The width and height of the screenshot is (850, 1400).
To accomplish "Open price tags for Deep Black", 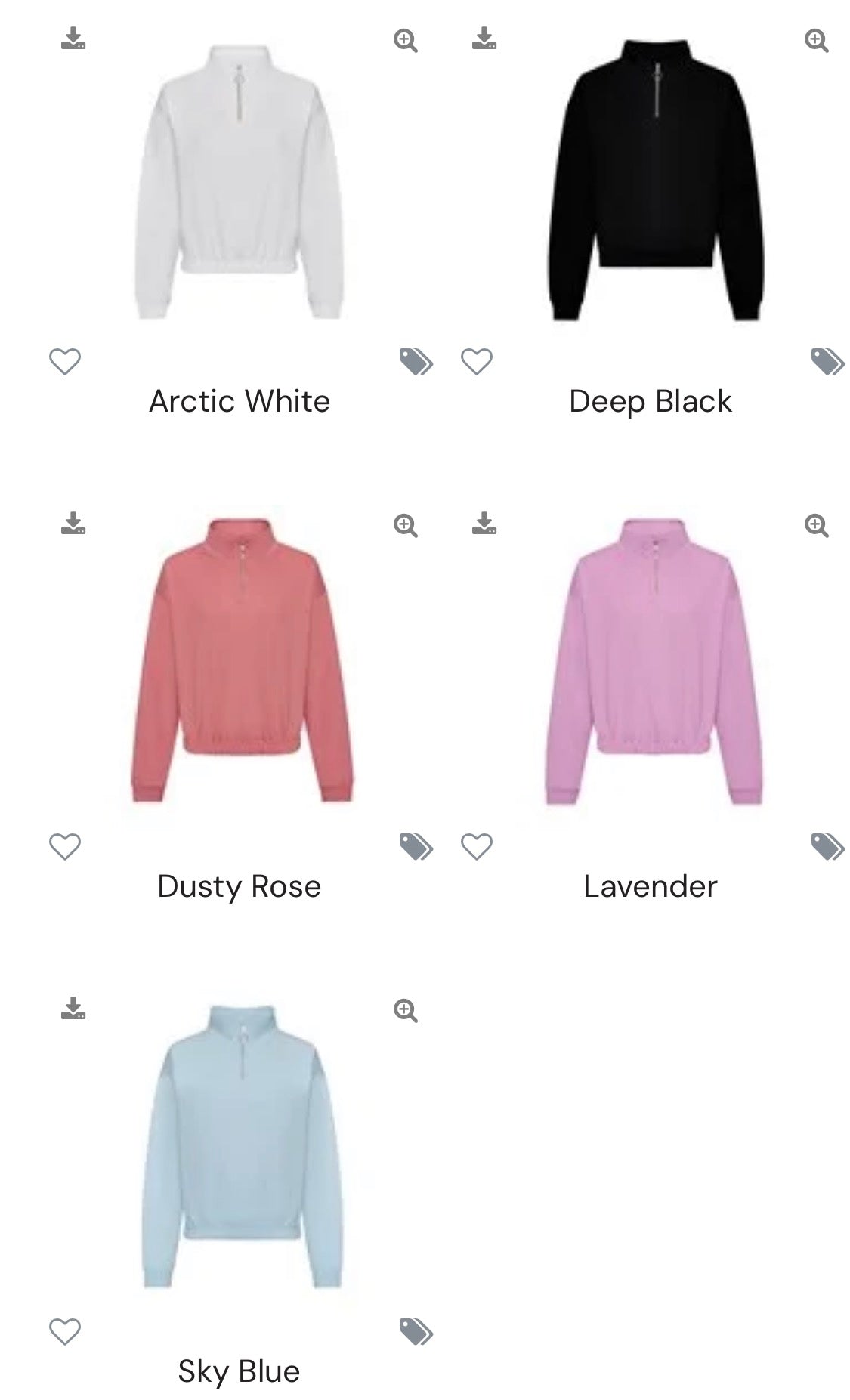I will pyautogui.click(x=827, y=362).
